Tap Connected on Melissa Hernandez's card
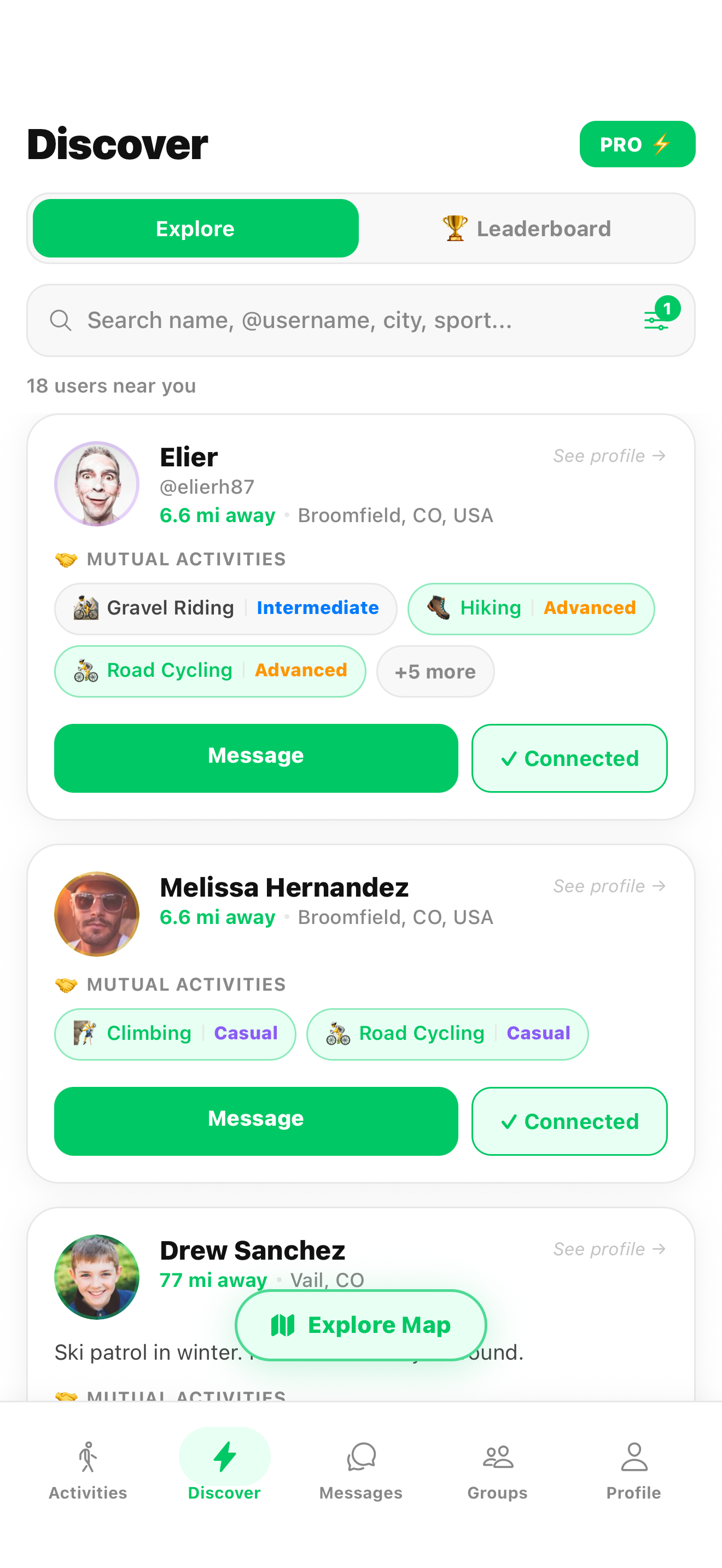The width and height of the screenshot is (722, 1568). pos(569,1120)
